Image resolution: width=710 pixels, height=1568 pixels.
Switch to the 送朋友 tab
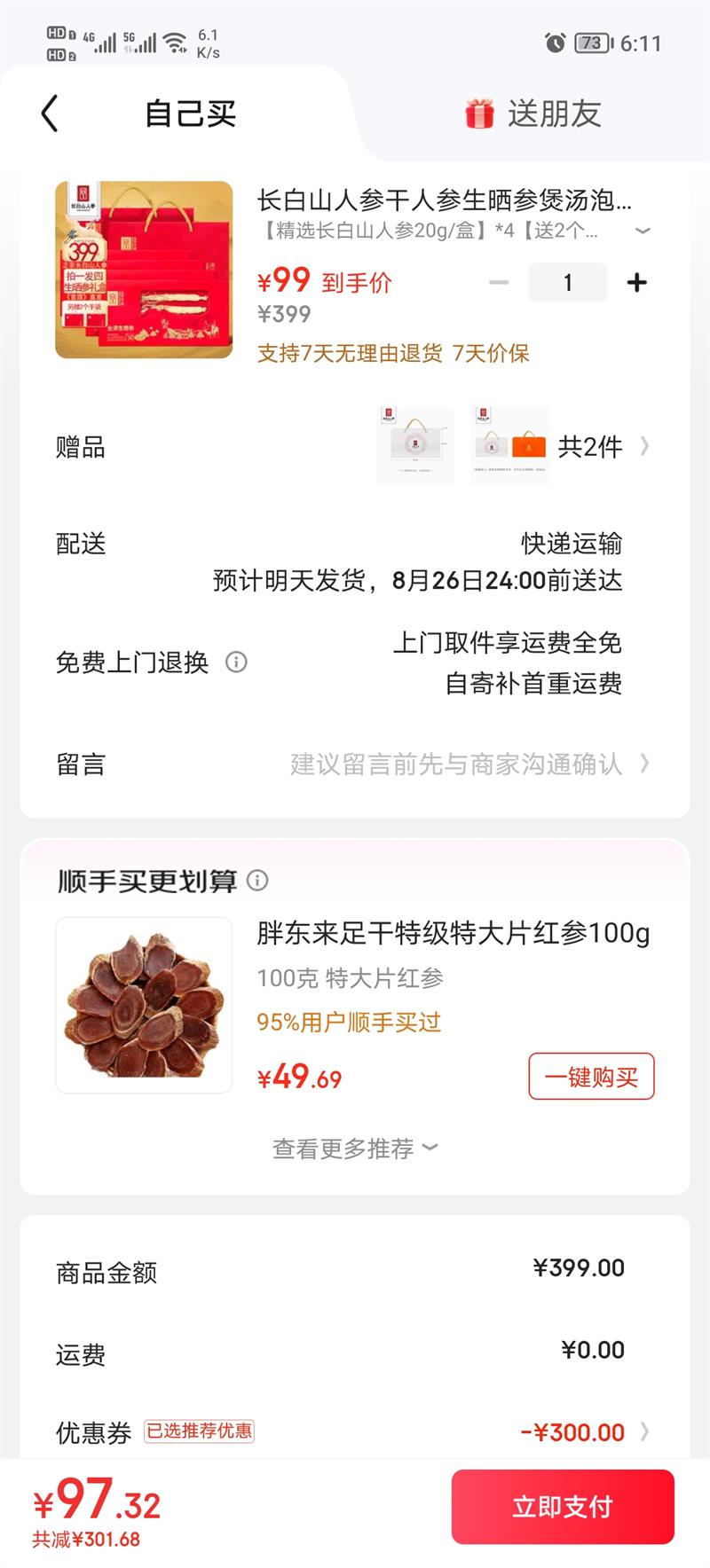coord(533,114)
